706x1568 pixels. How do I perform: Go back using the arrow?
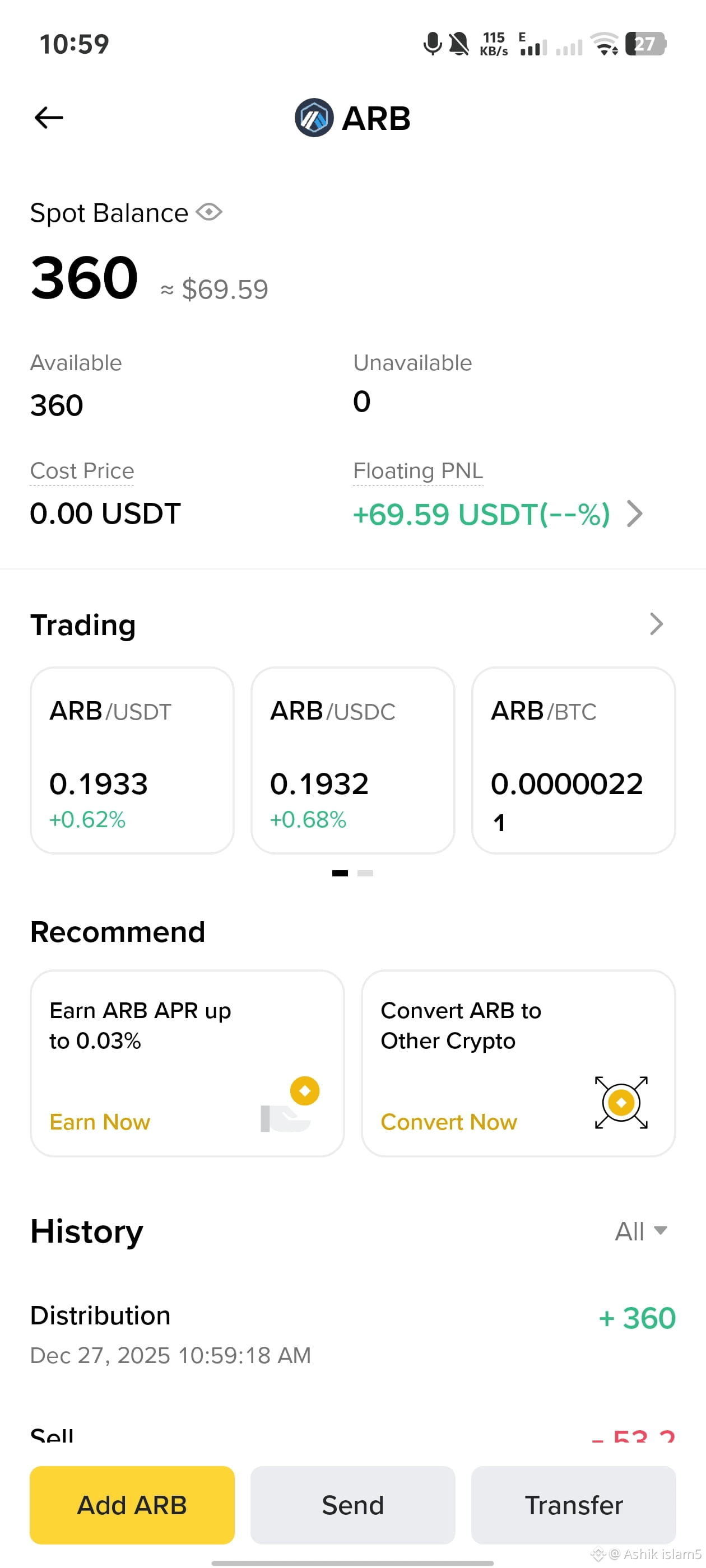[49, 118]
